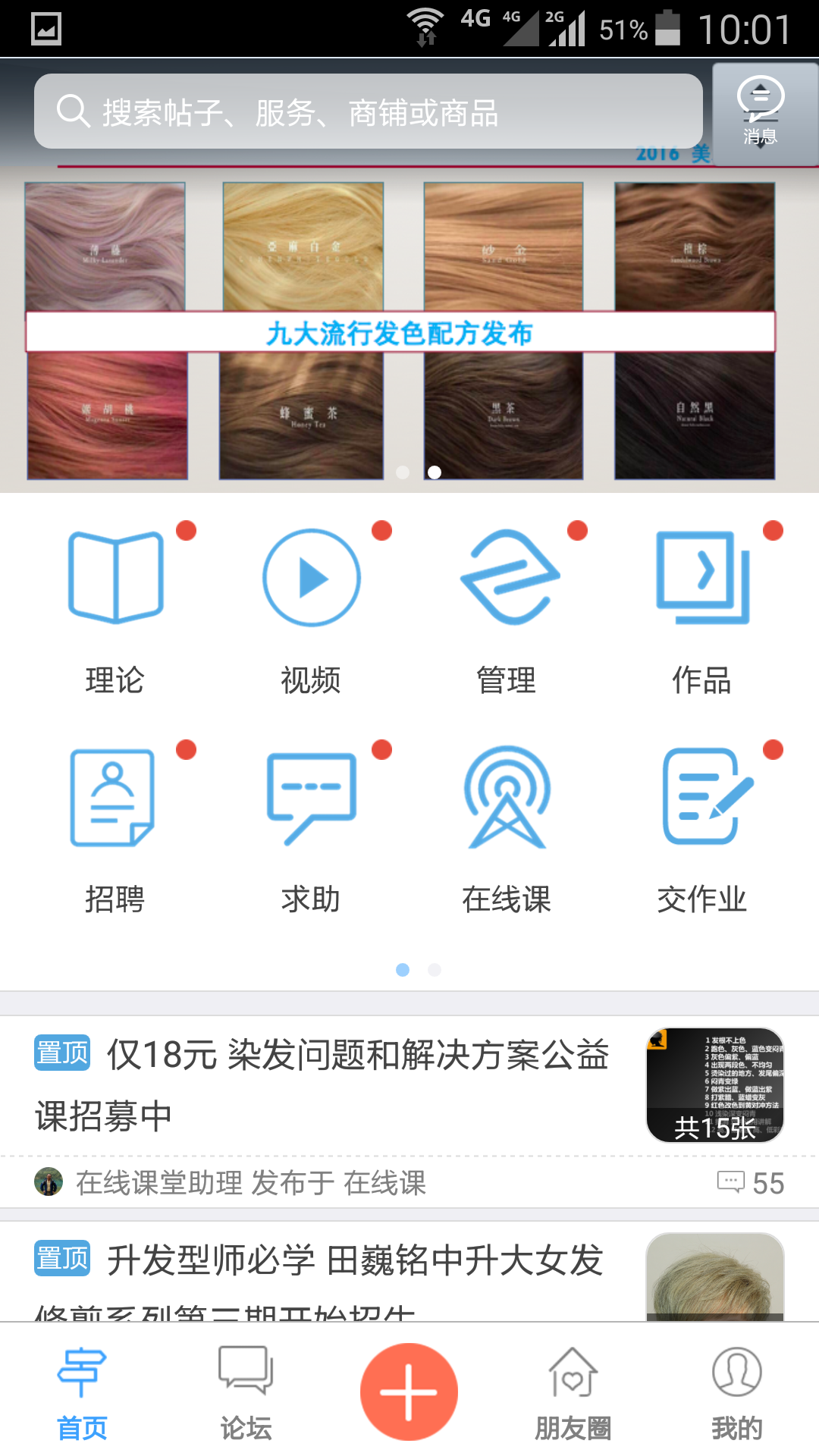Tap the orange plus button to create content

coord(409,1392)
